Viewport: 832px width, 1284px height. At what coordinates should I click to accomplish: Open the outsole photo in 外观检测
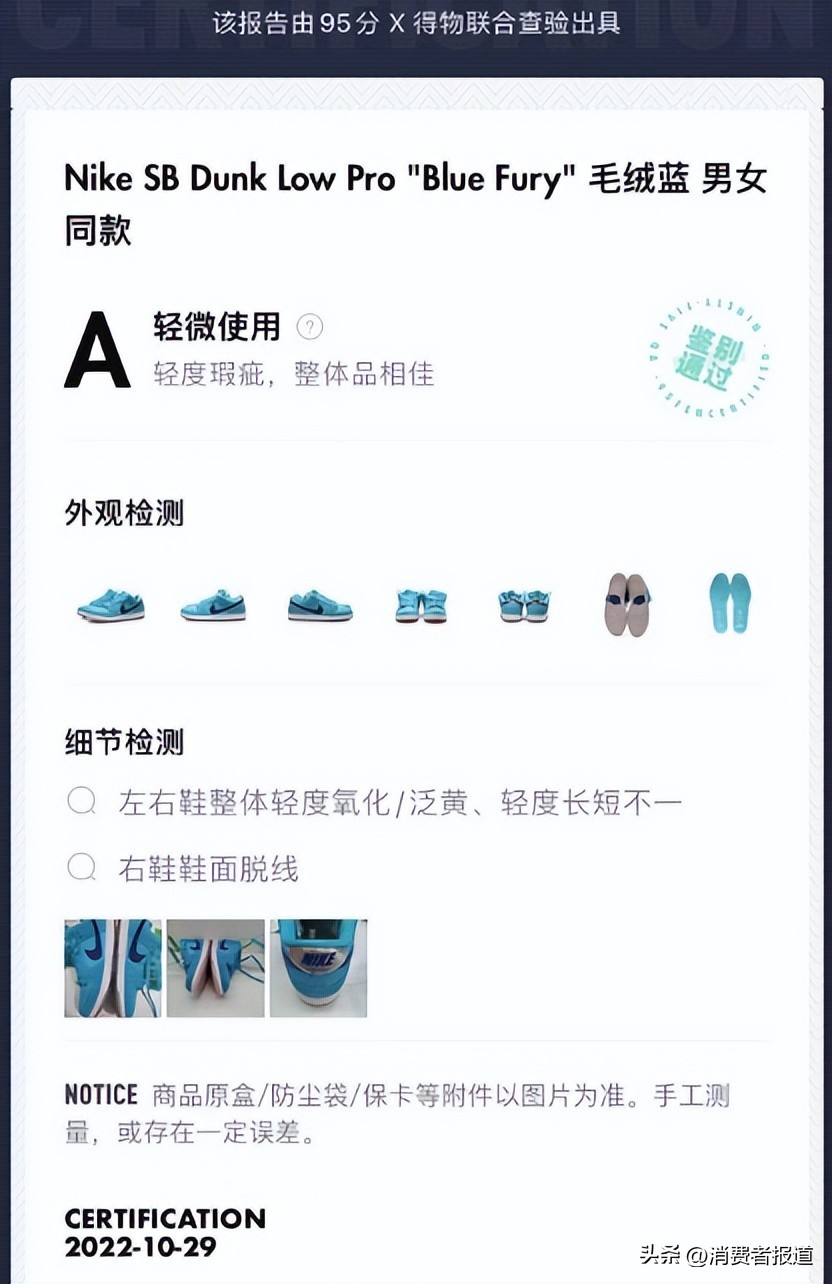pos(626,604)
